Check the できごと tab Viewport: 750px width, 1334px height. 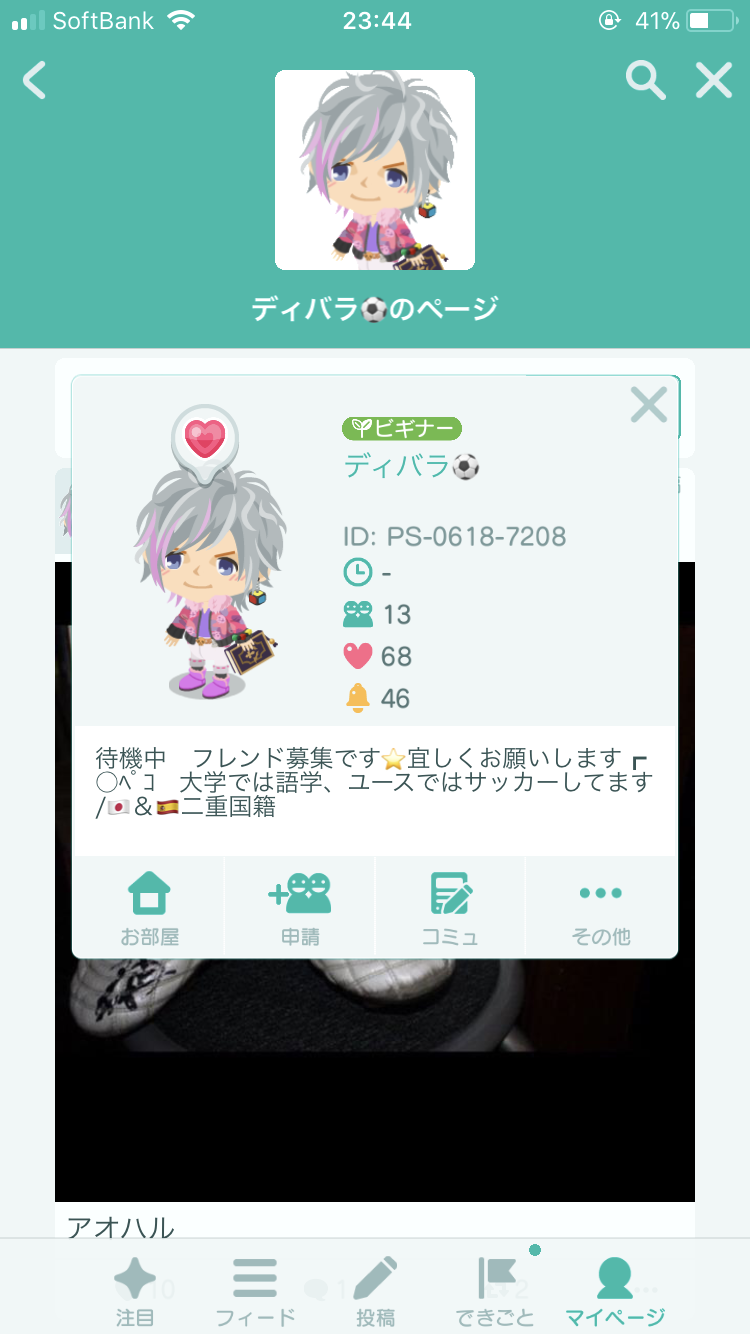(x=495, y=1290)
